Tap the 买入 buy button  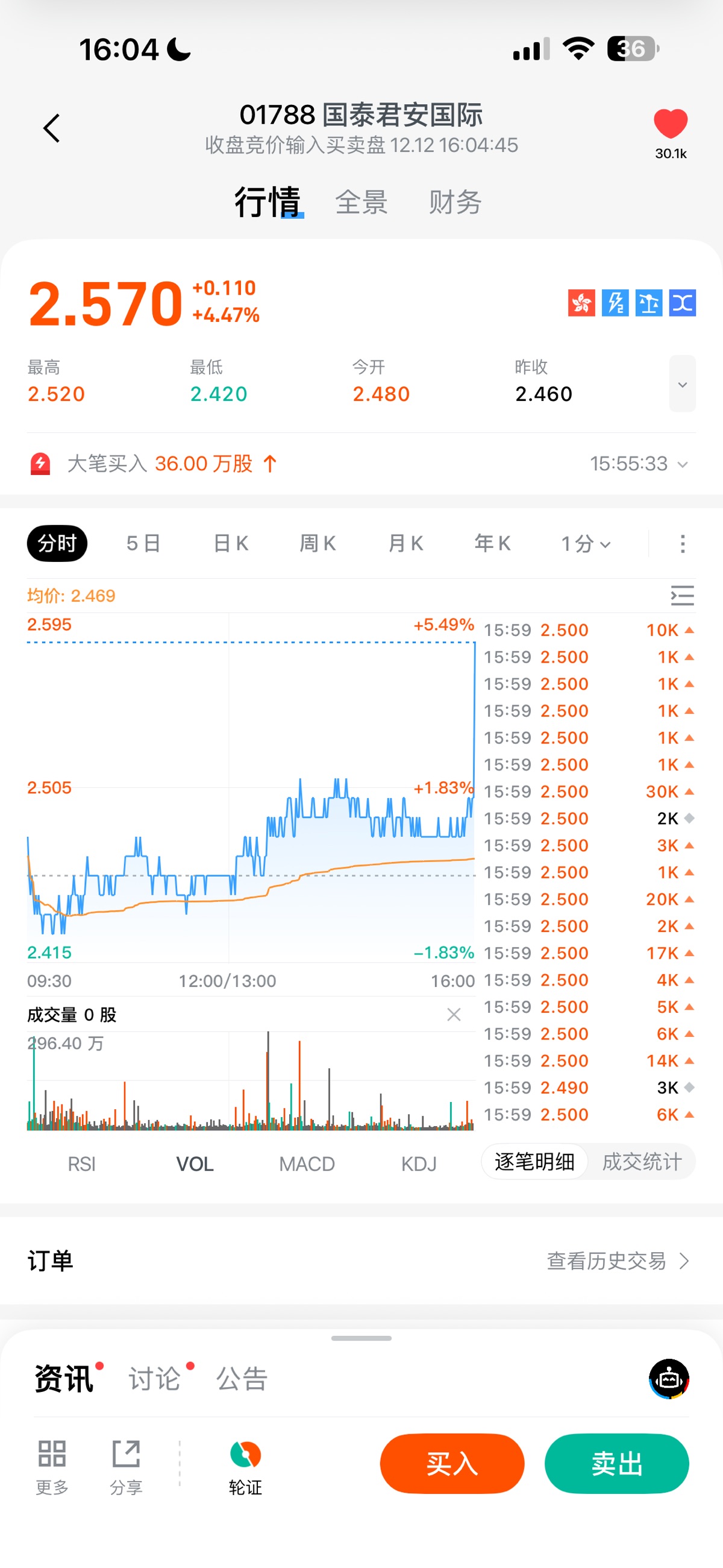[x=451, y=1463]
